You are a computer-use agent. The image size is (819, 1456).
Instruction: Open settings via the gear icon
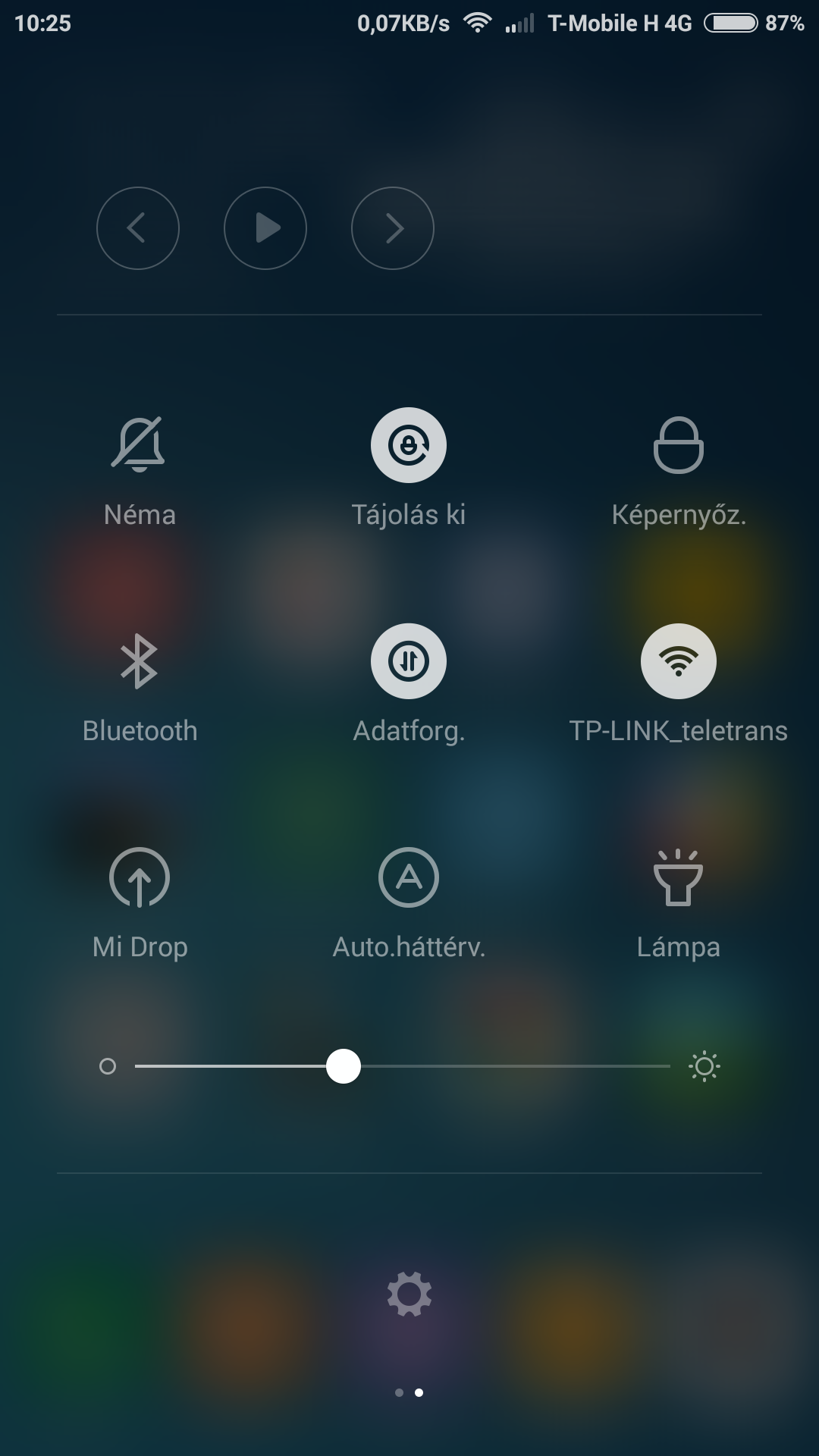[409, 1294]
